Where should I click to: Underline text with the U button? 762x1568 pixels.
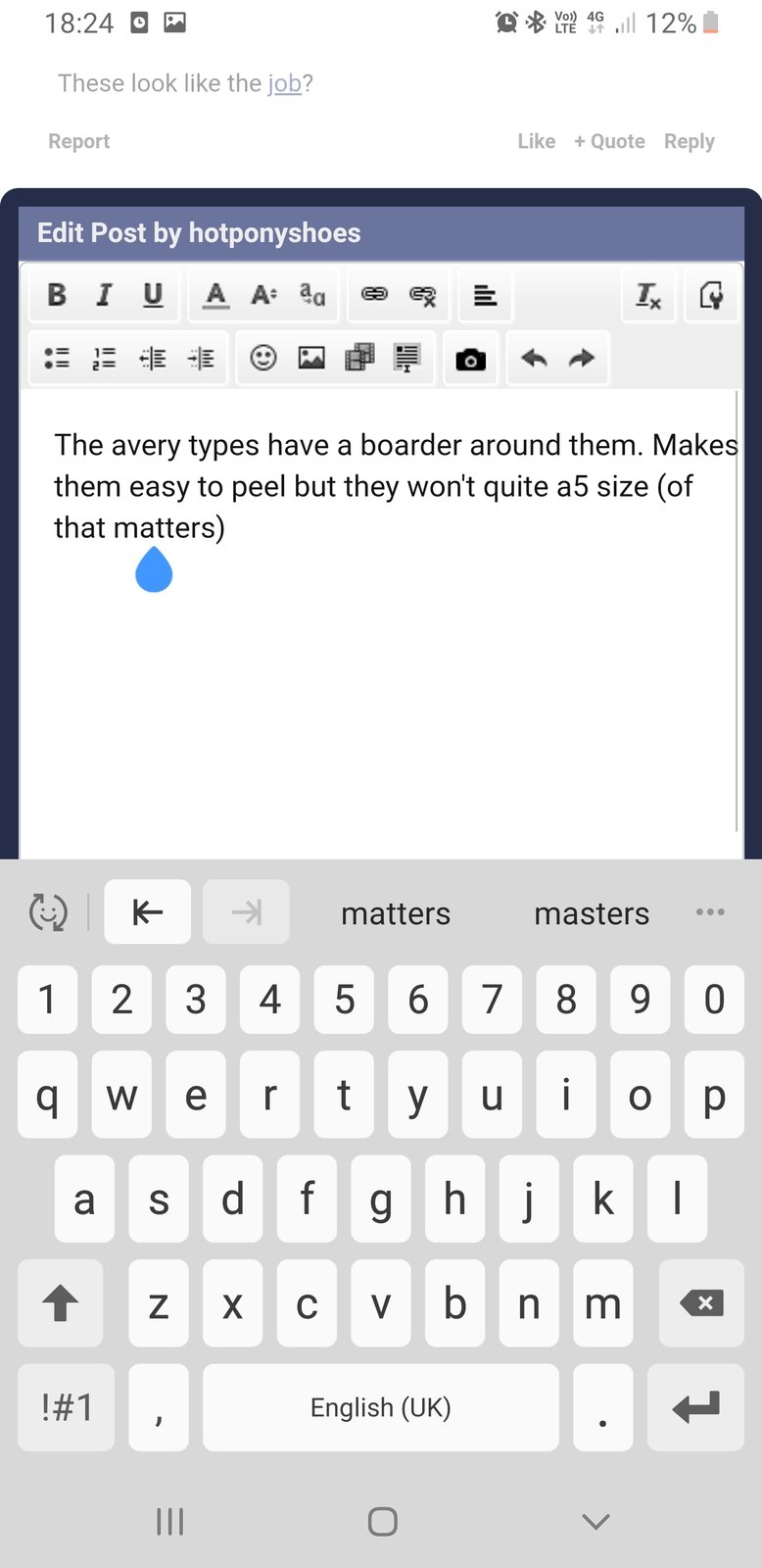(153, 294)
